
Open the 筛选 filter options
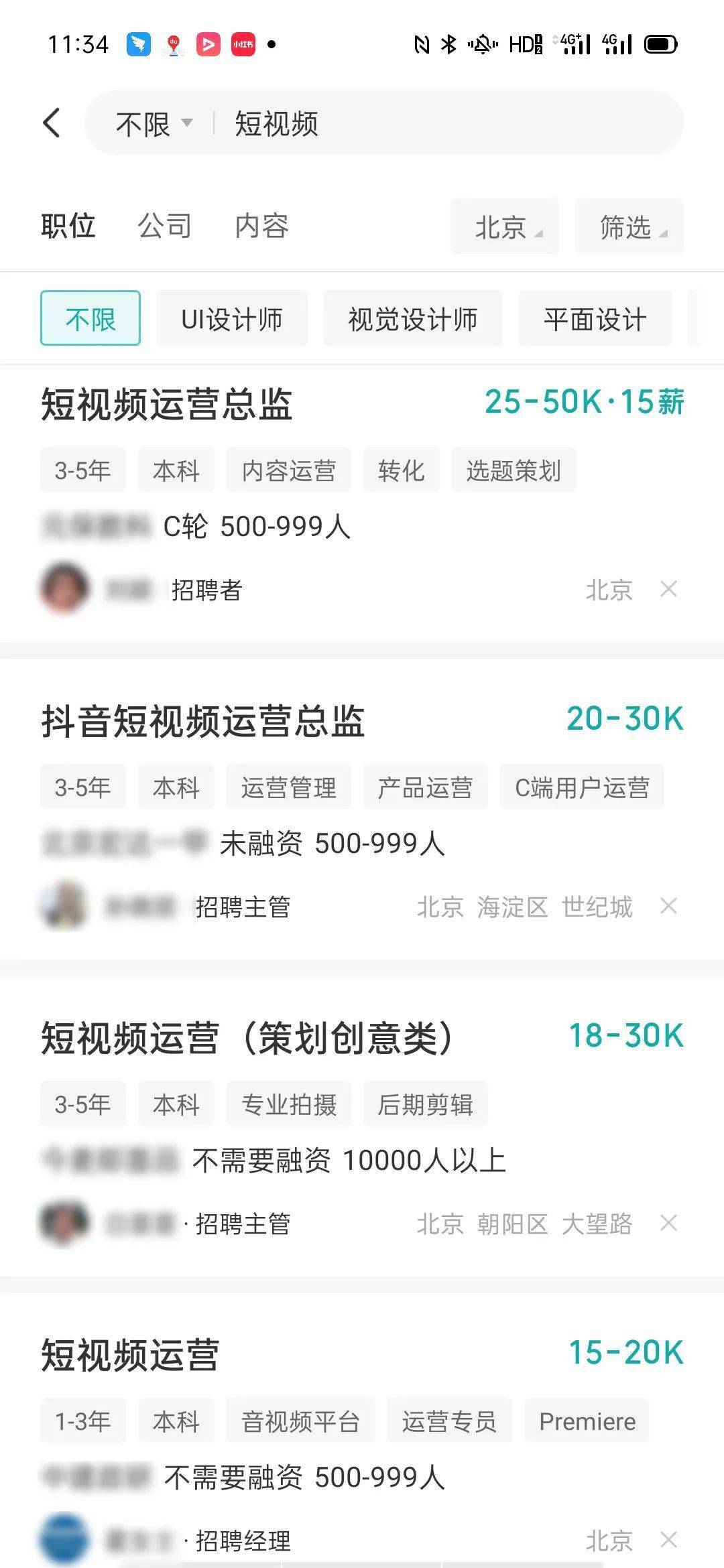[629, 227]
